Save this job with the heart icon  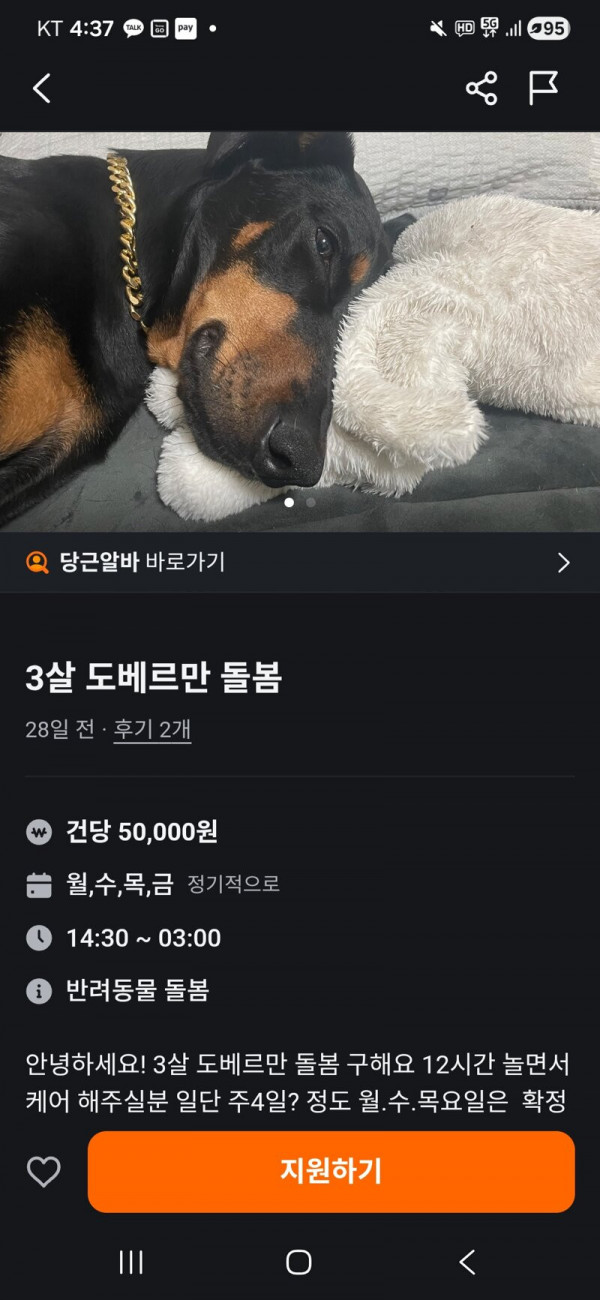(x=43, y=1172)
